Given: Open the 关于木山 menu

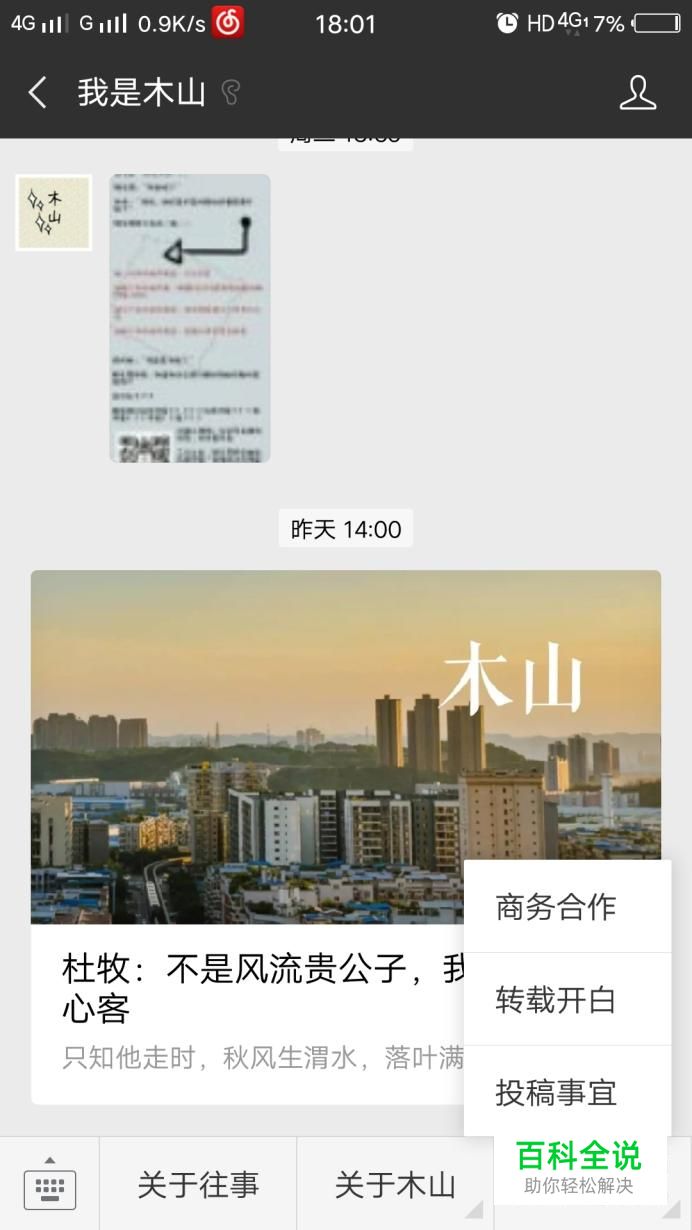Looking at the screenshot, I should pos(395,1185).
